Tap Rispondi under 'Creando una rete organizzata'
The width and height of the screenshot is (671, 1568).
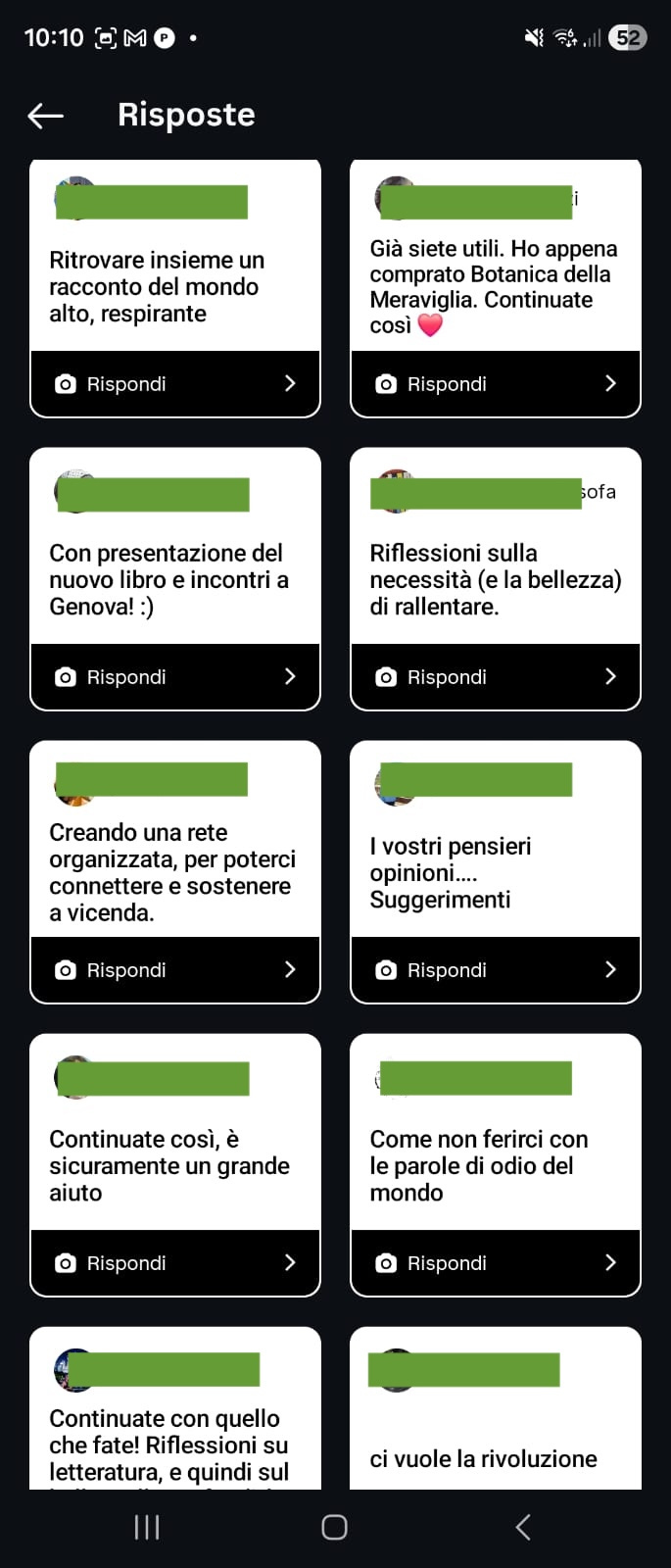pyautogui.click(x=175, y=970)
